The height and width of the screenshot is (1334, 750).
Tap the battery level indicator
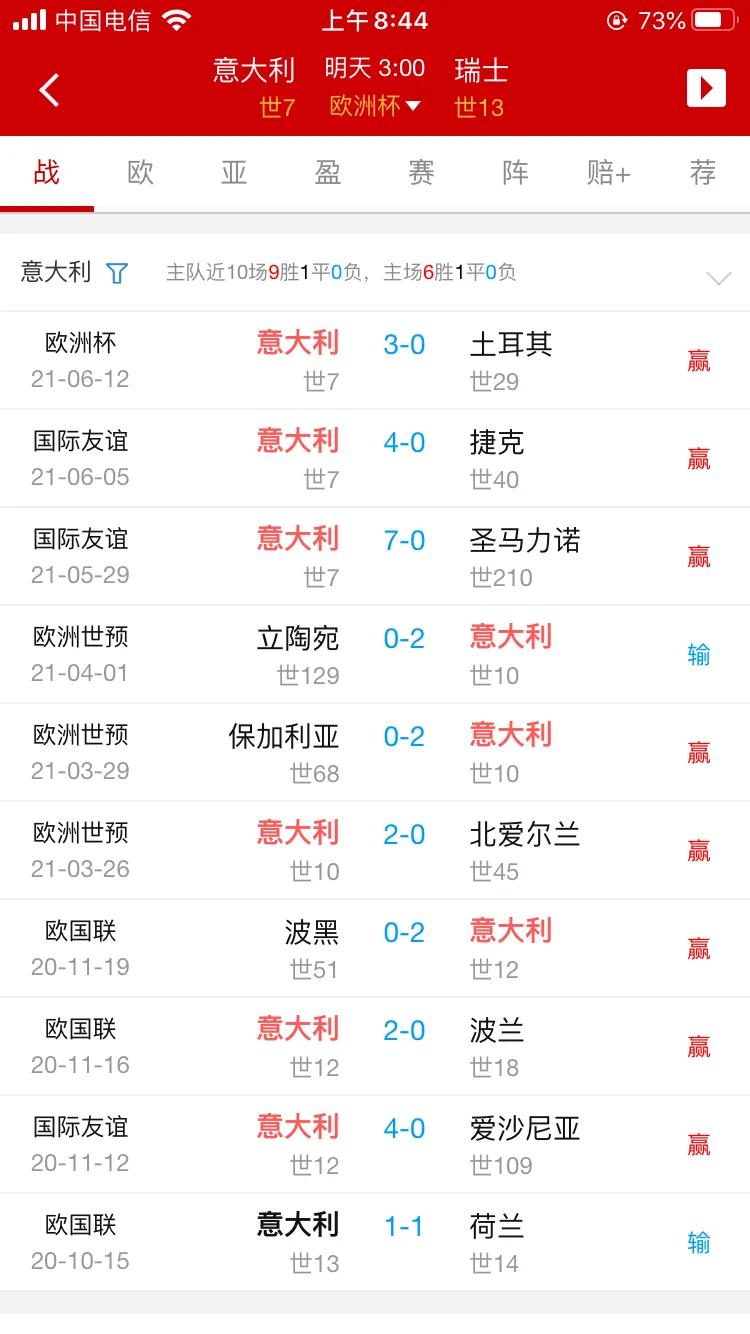[x=712, y=18]
